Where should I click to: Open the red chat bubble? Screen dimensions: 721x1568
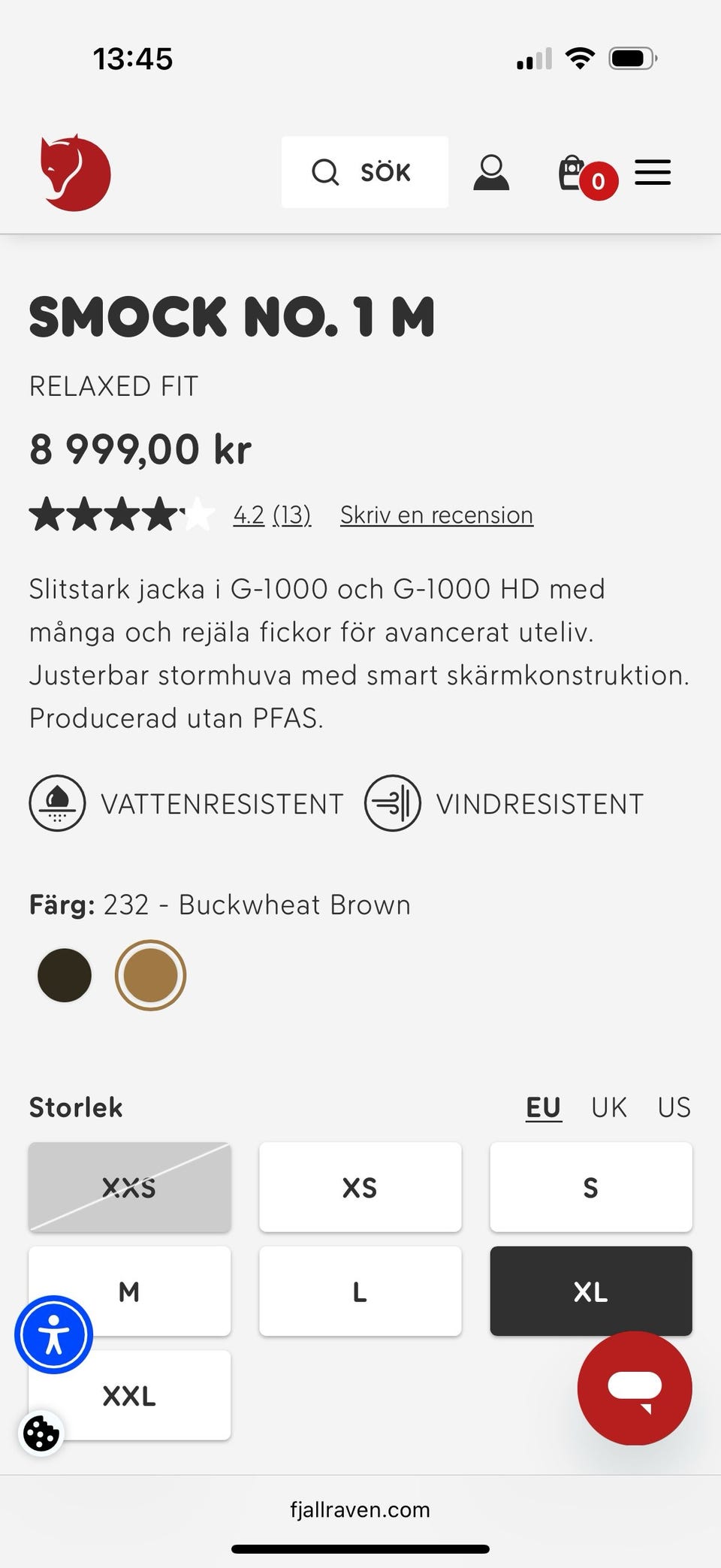[635, 1388]
